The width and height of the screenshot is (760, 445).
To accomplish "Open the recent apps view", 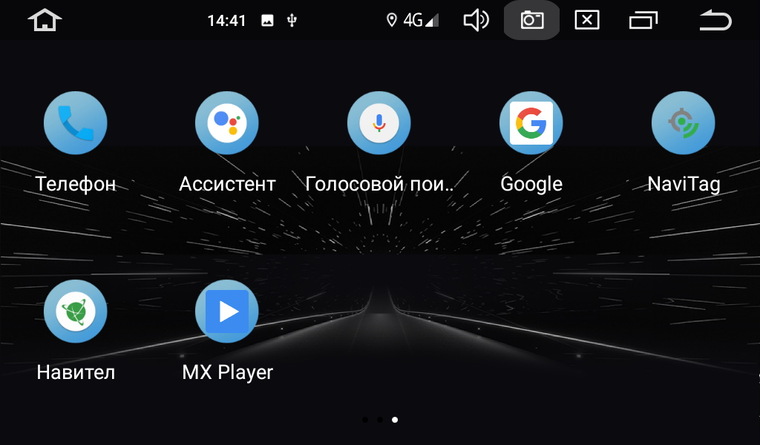I will [644, 20].
